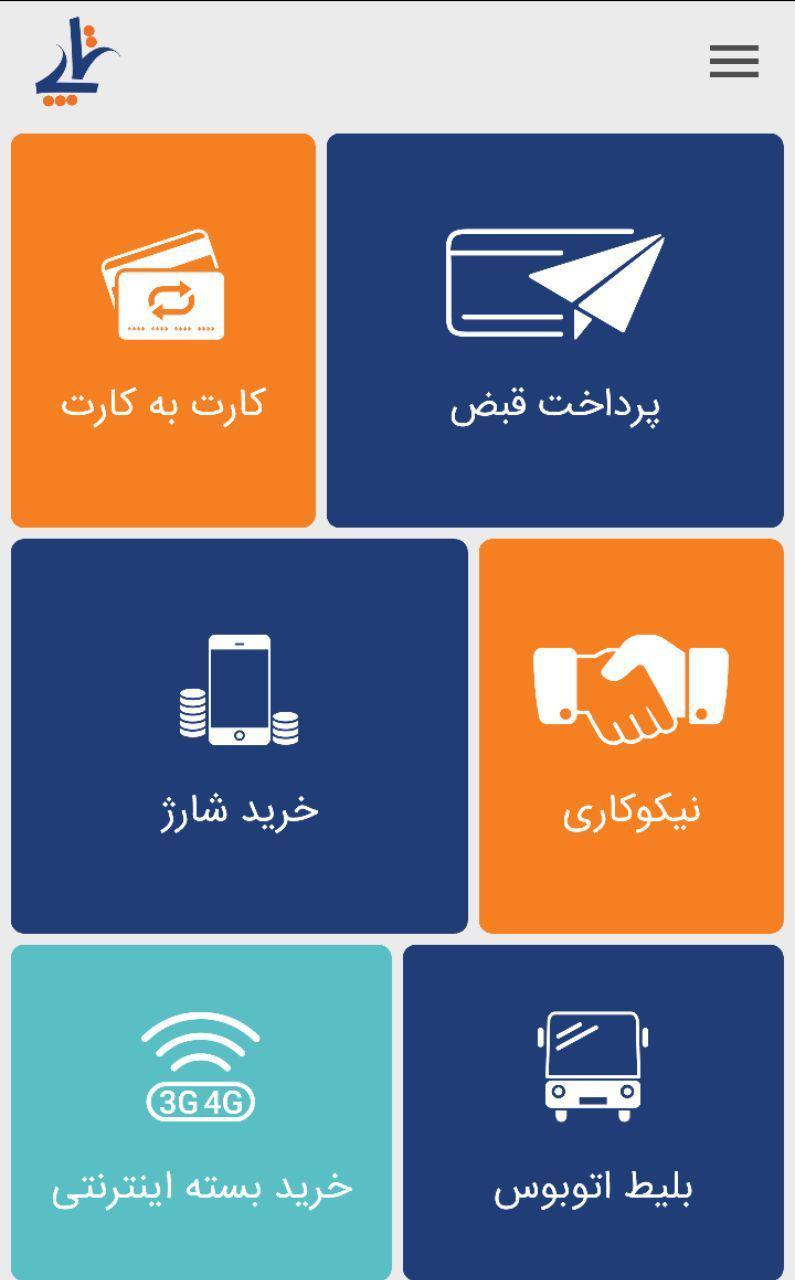This screenshot has width=795, height=1280.
Task: Open the hamburger menu
Action: tap(734, 61)
